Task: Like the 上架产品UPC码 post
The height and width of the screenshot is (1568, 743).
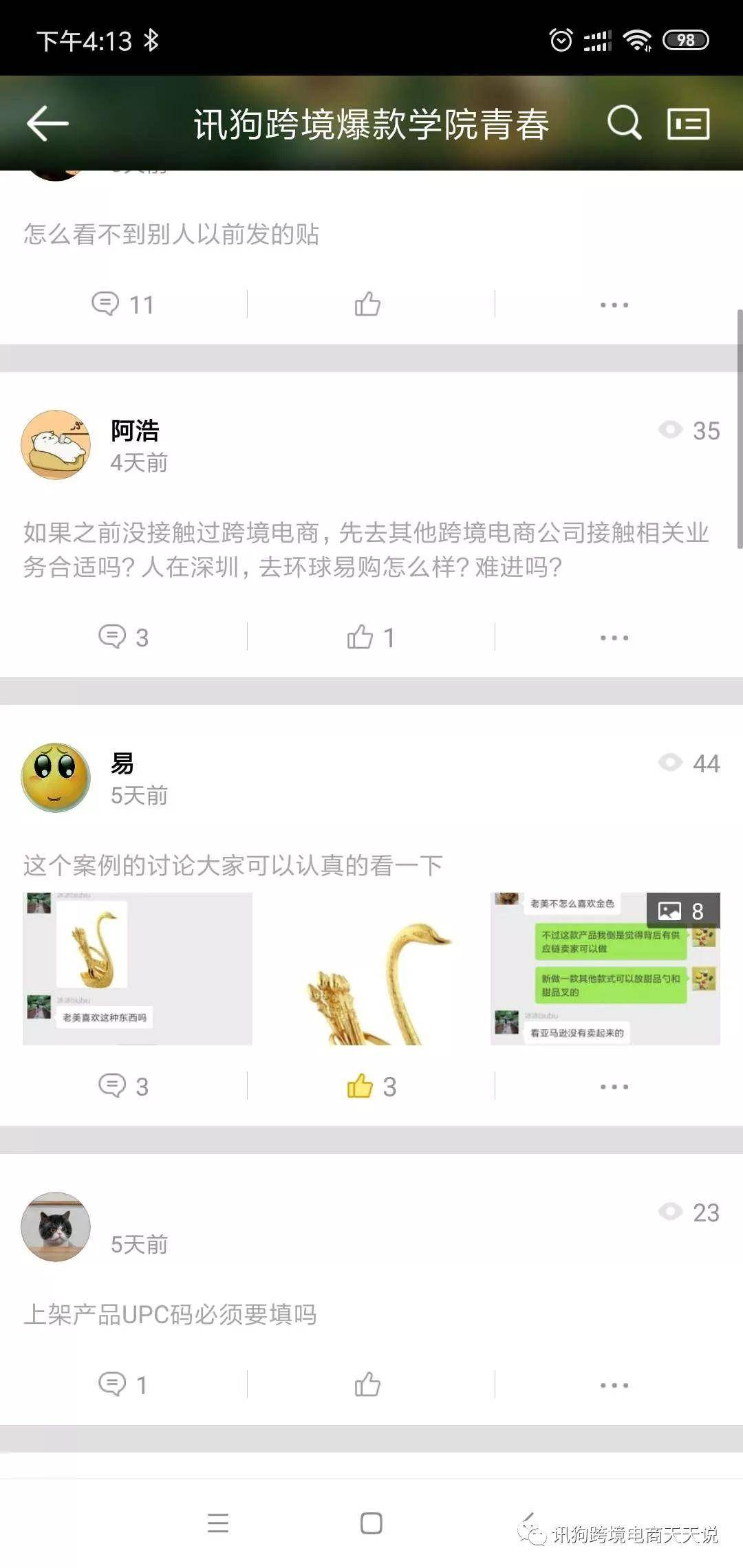Action: (x=368, y=1384)
